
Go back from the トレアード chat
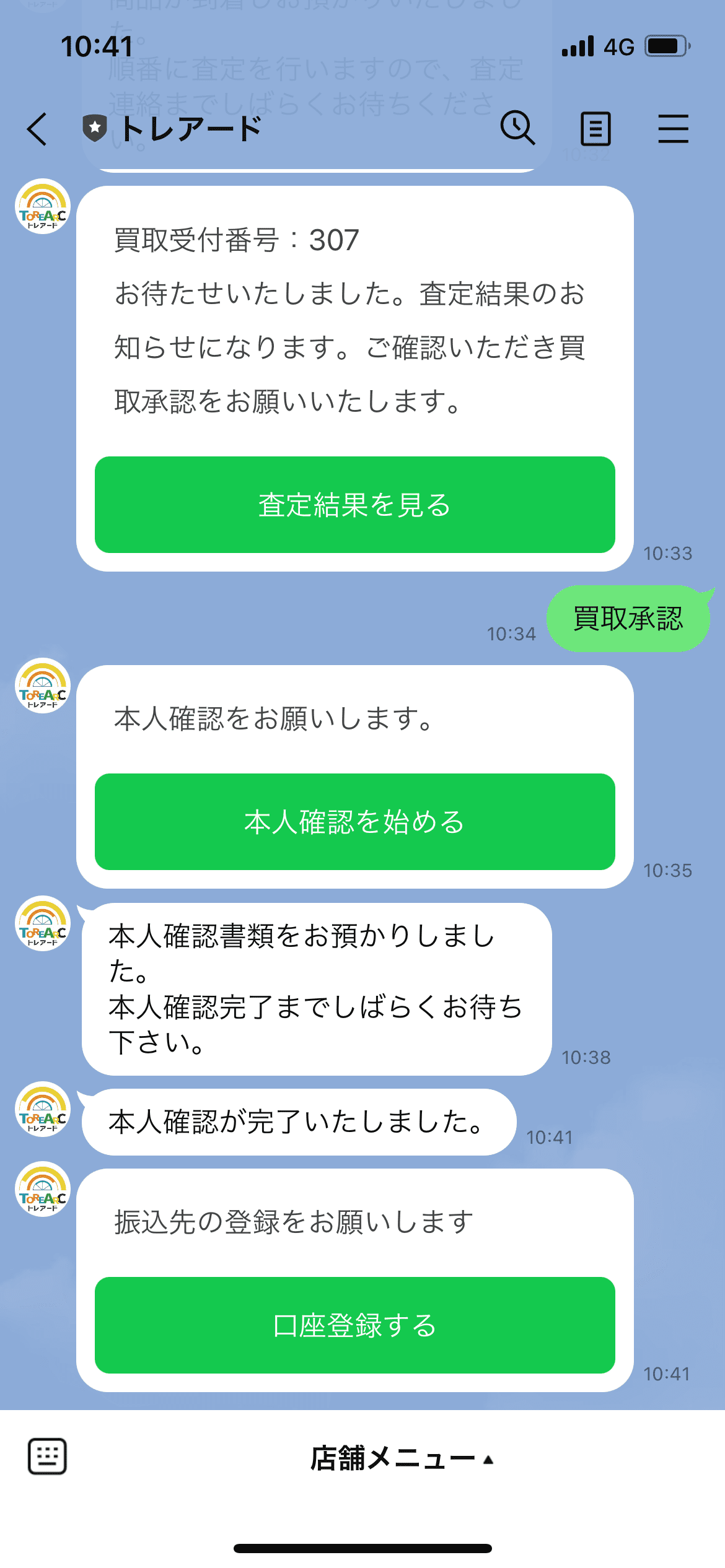coord(37,129)
